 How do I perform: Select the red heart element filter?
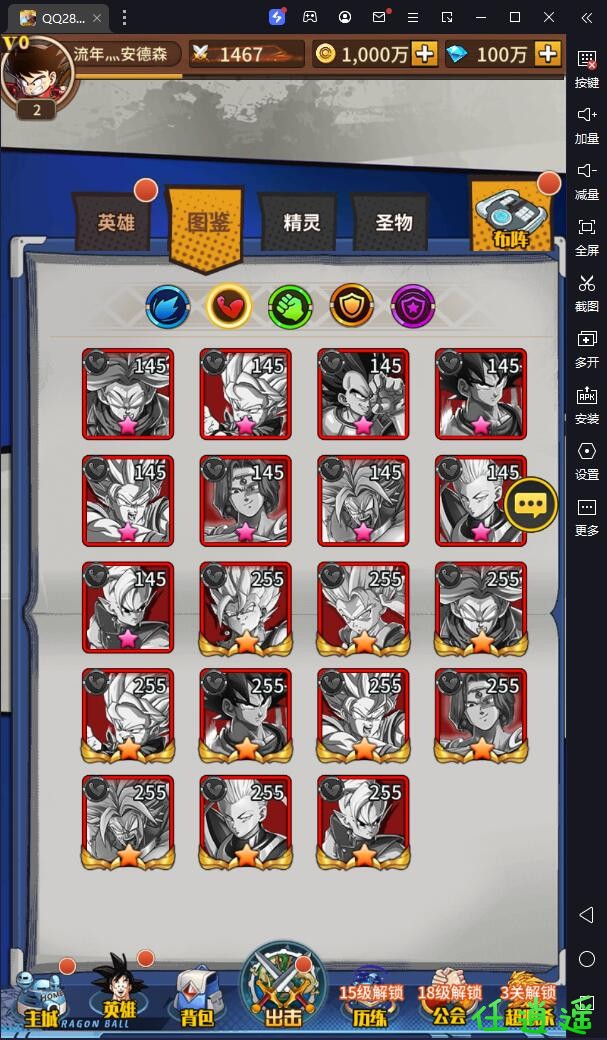coord(229,307)
